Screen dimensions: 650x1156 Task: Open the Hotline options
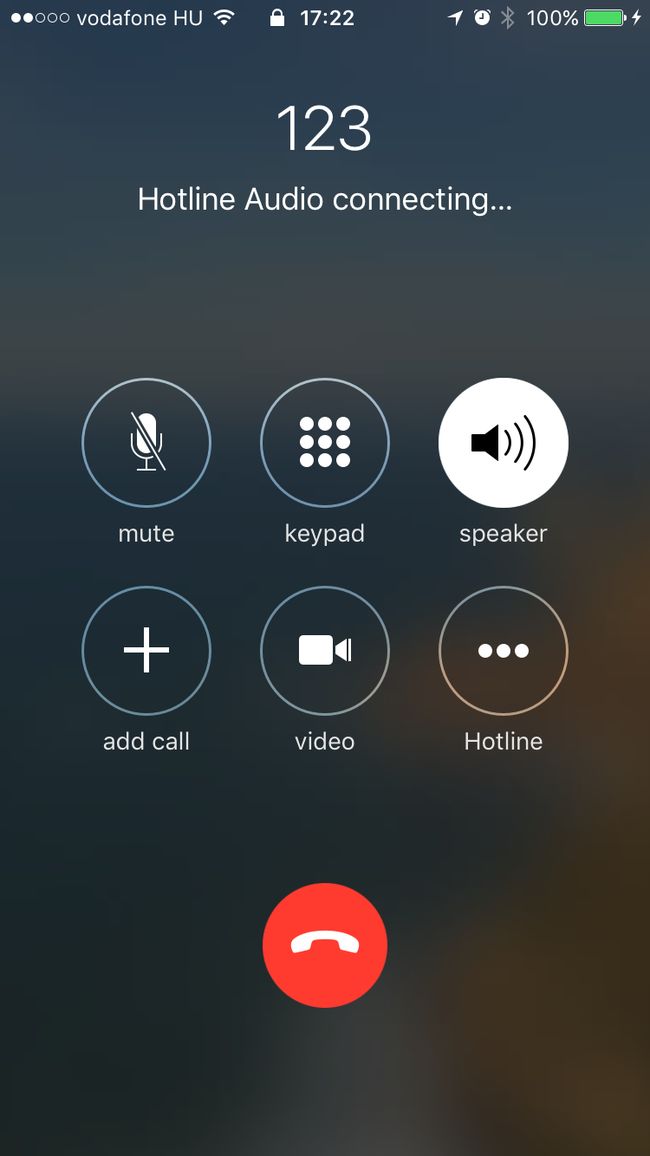[x=503, y=650]
